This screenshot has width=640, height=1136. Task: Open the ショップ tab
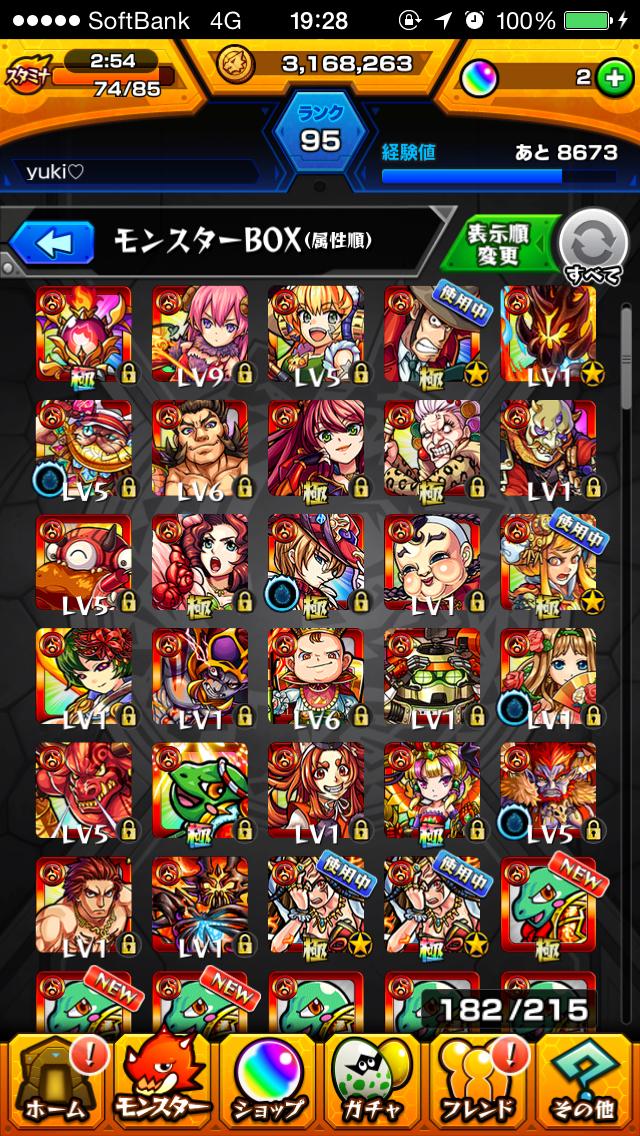tap(268, 1082)
